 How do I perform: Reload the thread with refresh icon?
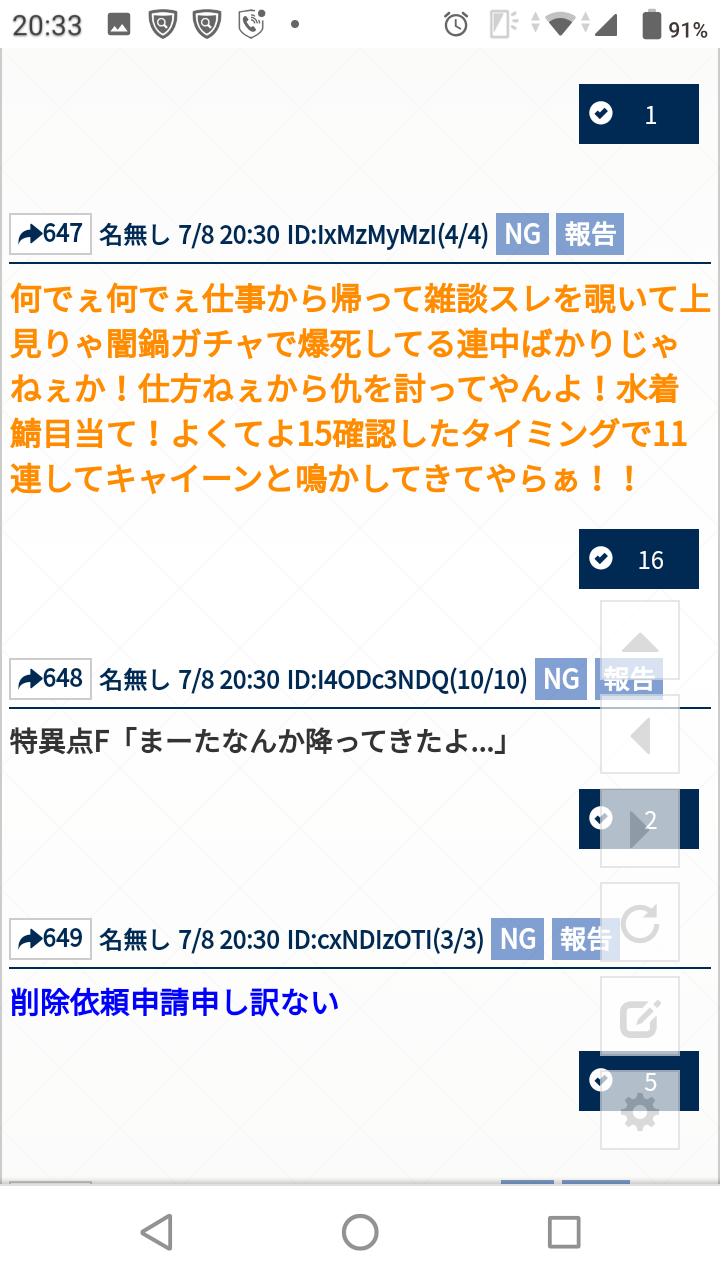(x=640, y=923)
